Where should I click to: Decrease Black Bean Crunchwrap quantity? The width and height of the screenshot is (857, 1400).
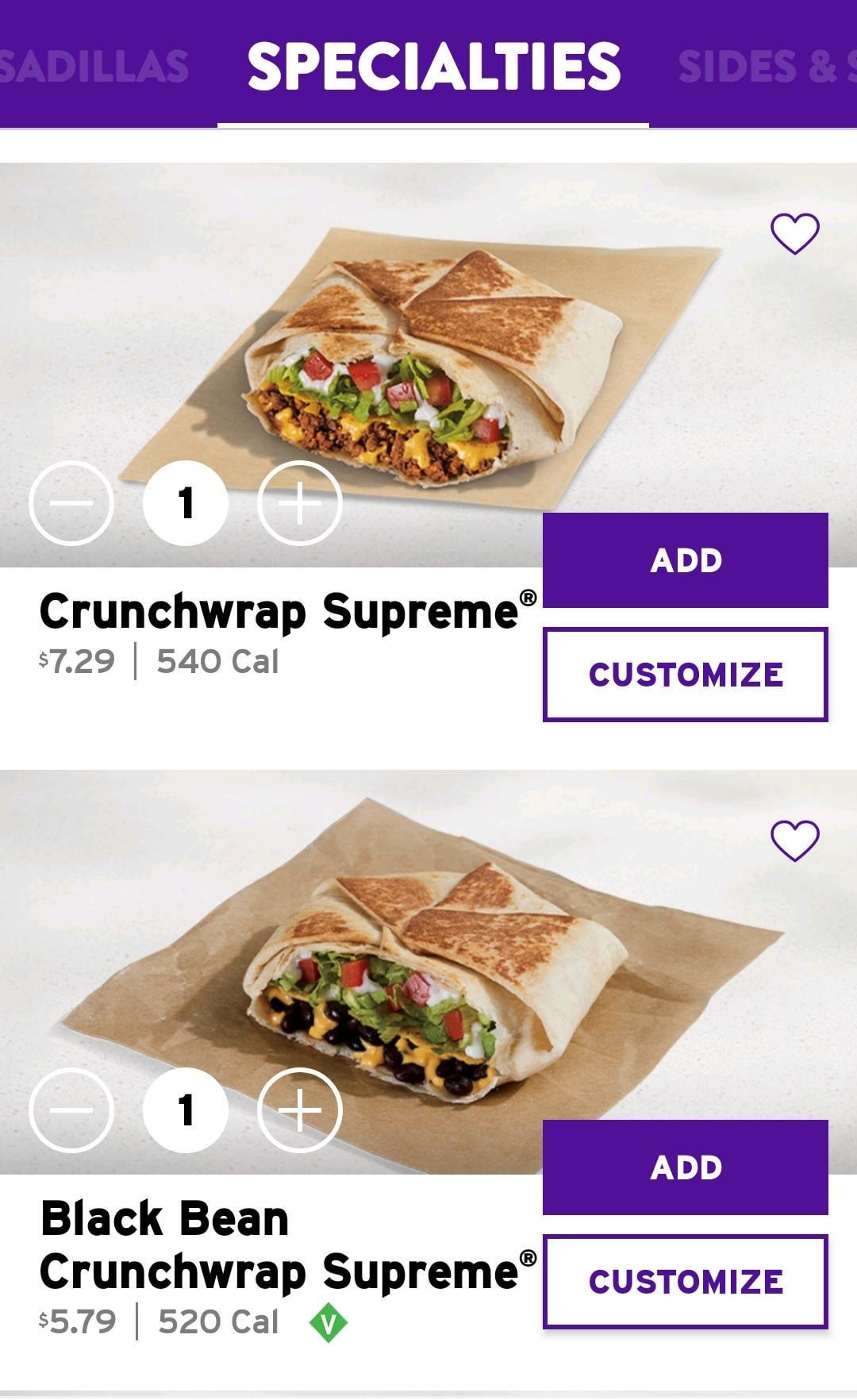tap(71, 1110)
